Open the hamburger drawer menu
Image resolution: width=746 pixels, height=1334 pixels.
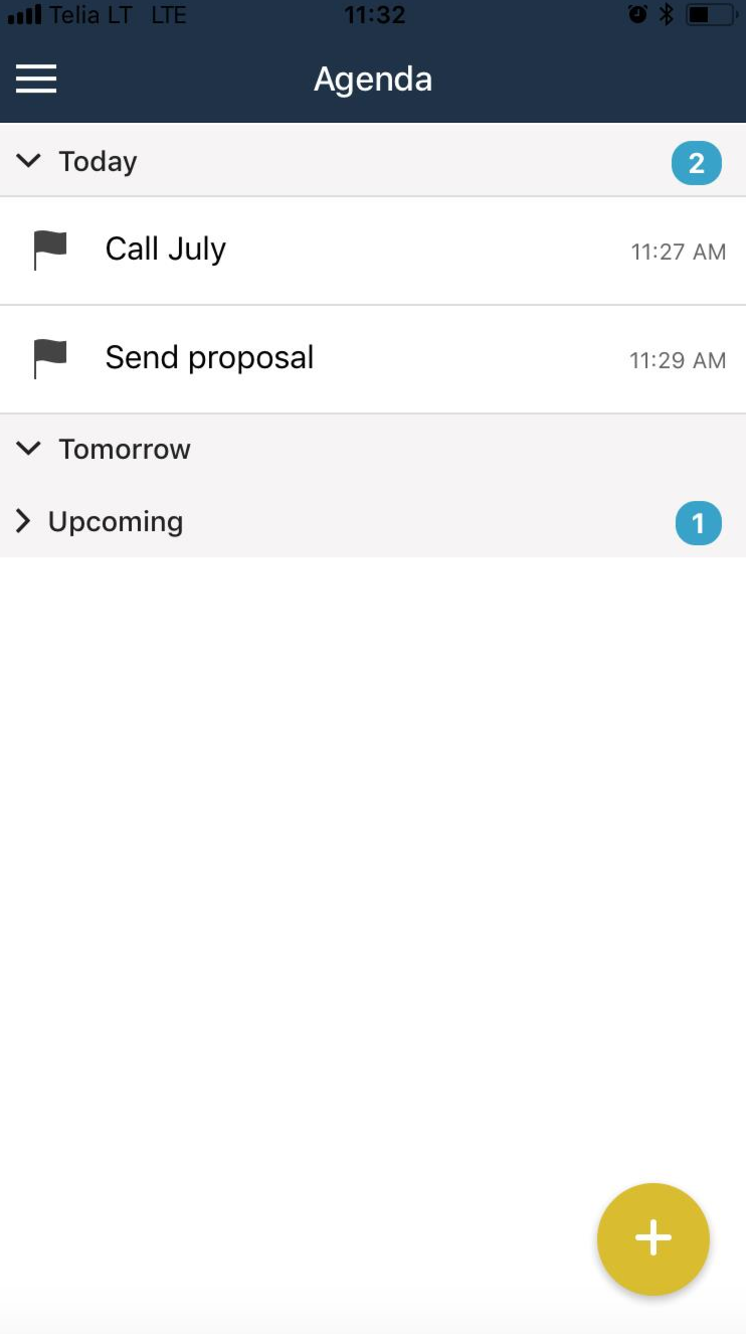tap(36, 79)
